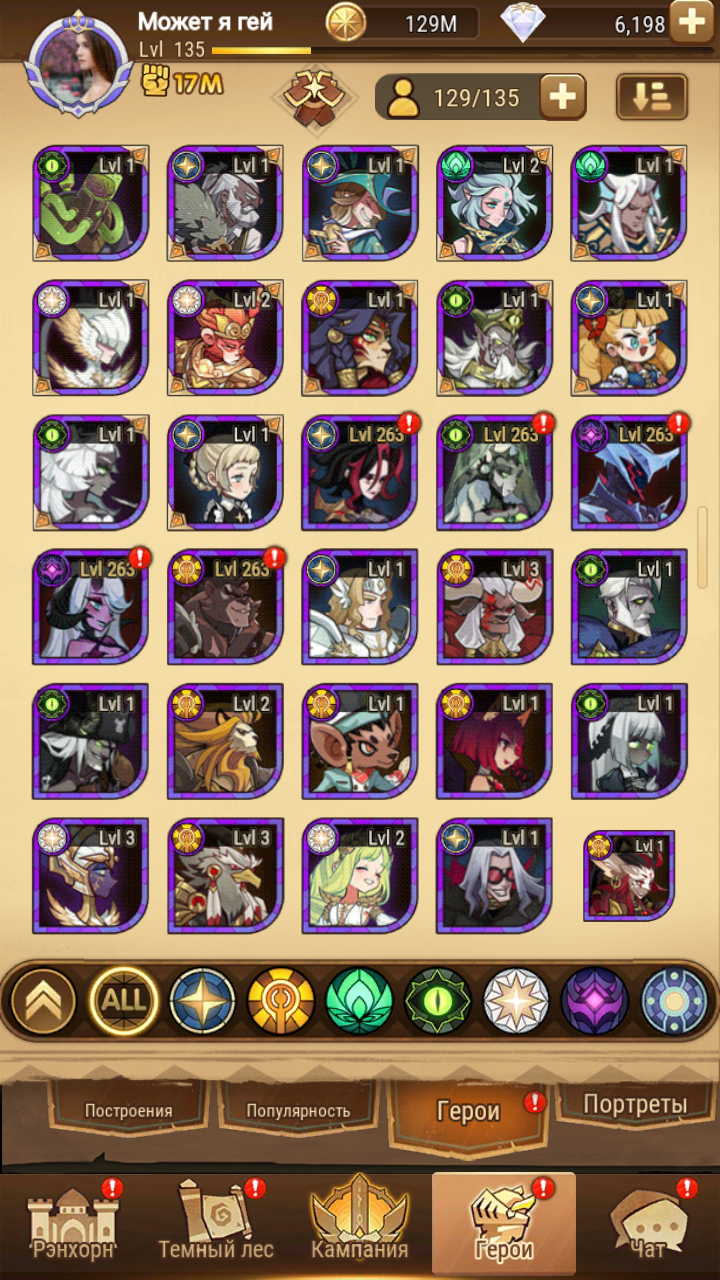Filter heroes by the purple demon faction
The height and width of the screenshot is (1280, 720).
click(x=594, y=1000)
